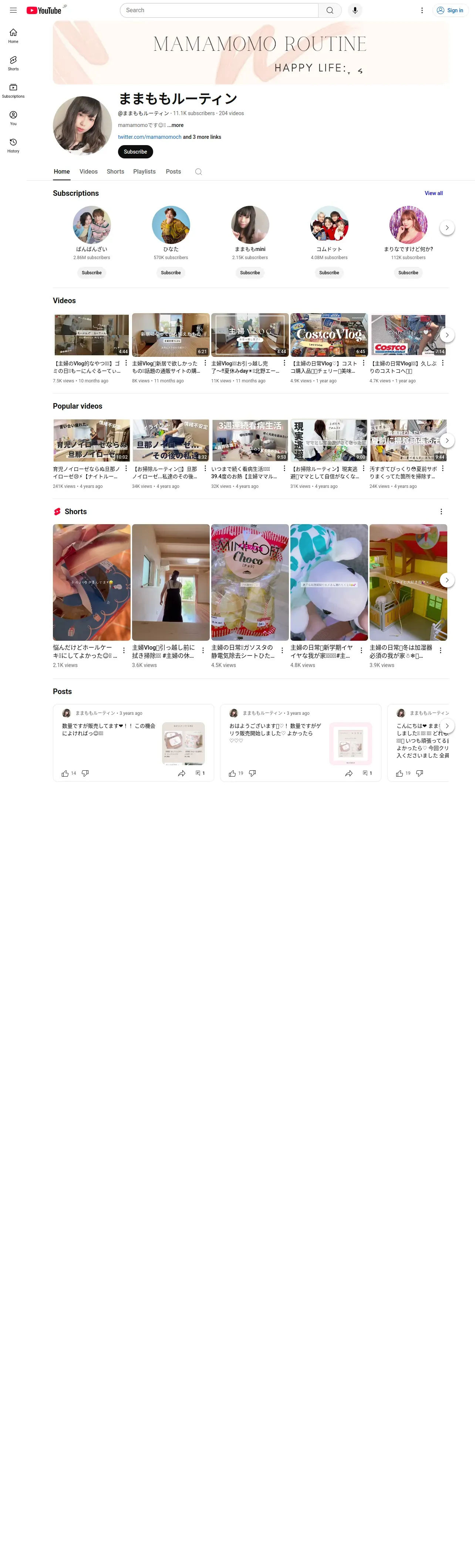Subscribe to the ひなた channel
475x1568 pixels.
tap(171, 273)
